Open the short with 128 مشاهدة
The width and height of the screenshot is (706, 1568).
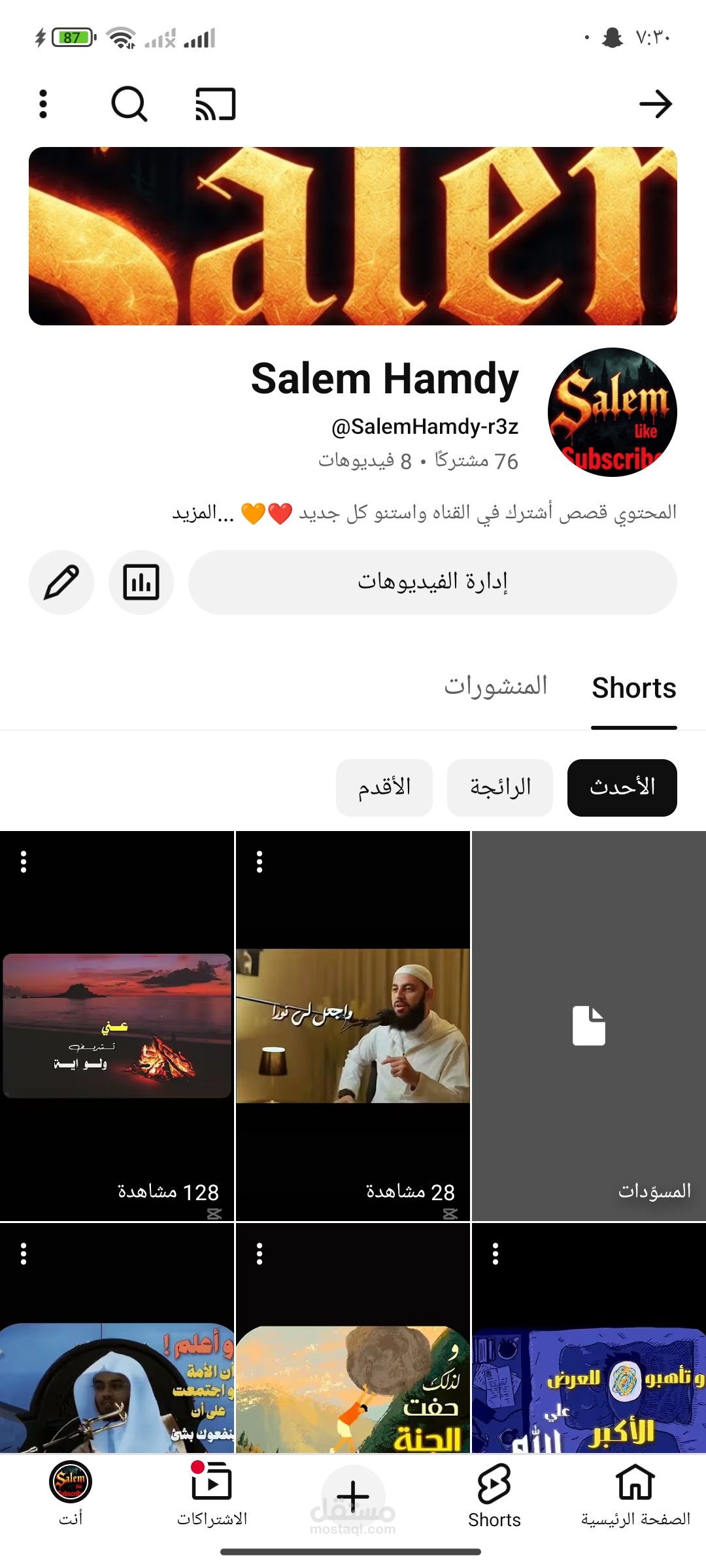point(117,1026)
